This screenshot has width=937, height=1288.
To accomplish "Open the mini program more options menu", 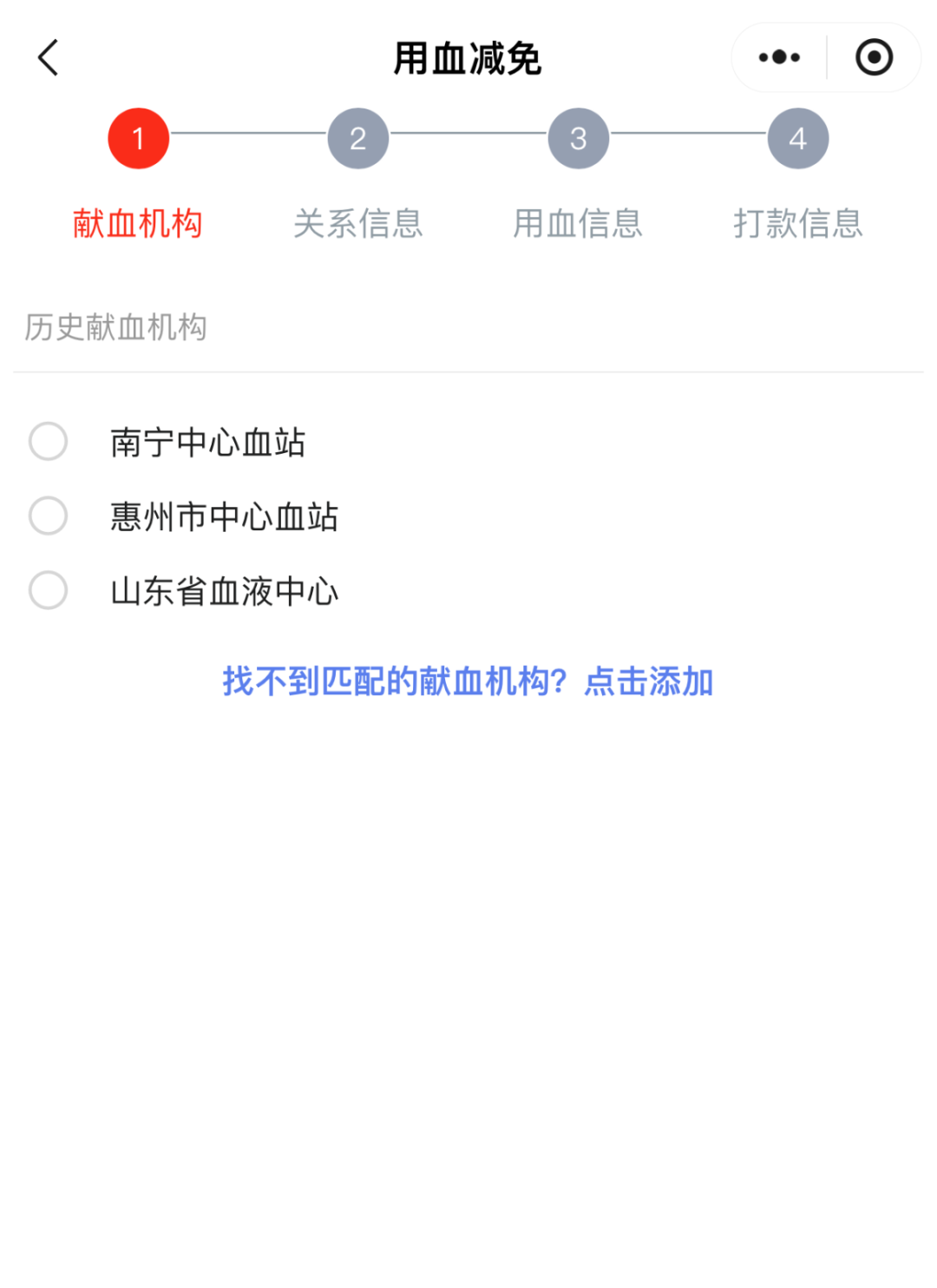I will click(x=778, y=58).
